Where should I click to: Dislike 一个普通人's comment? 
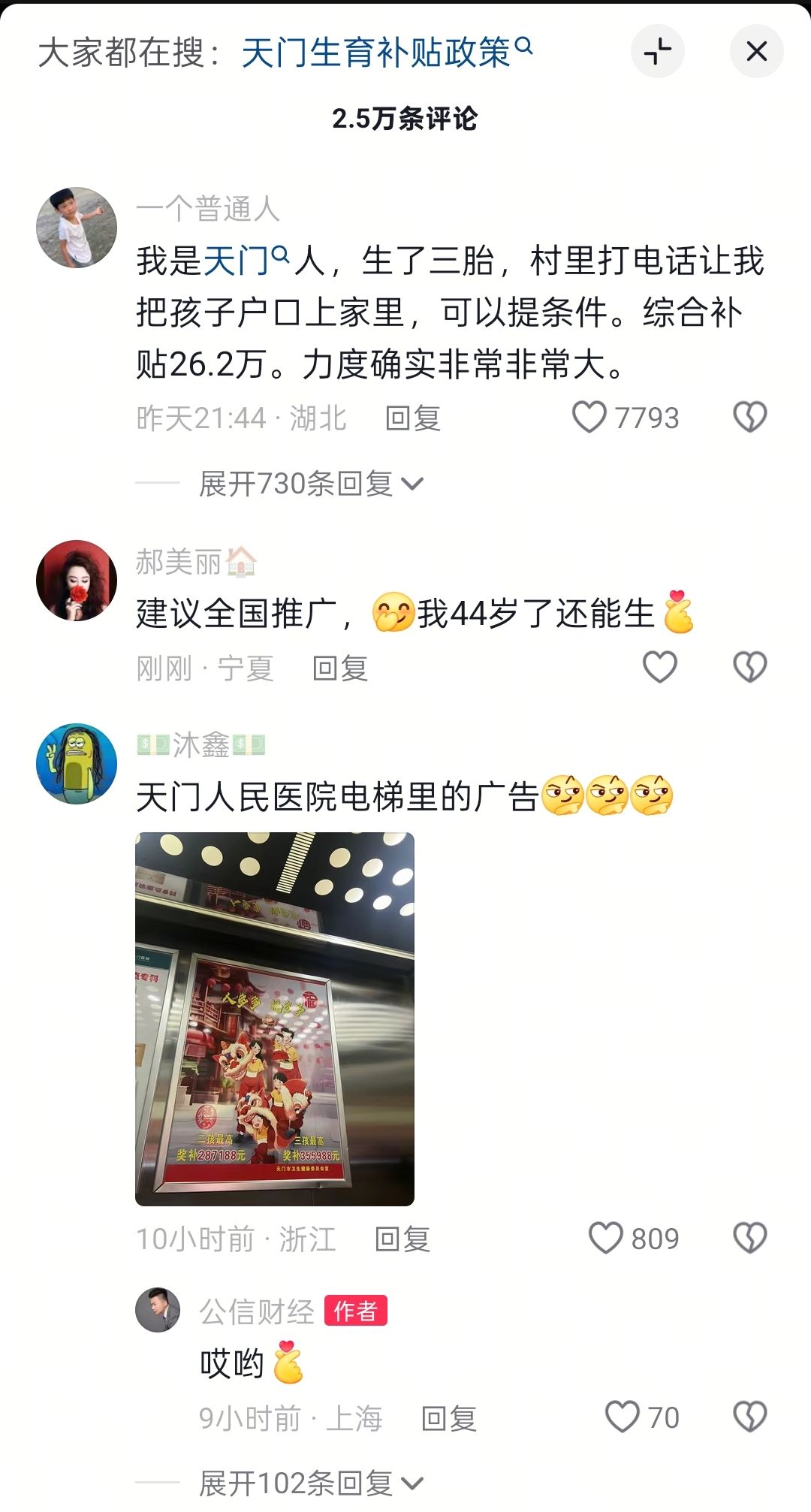coord(749,417)
